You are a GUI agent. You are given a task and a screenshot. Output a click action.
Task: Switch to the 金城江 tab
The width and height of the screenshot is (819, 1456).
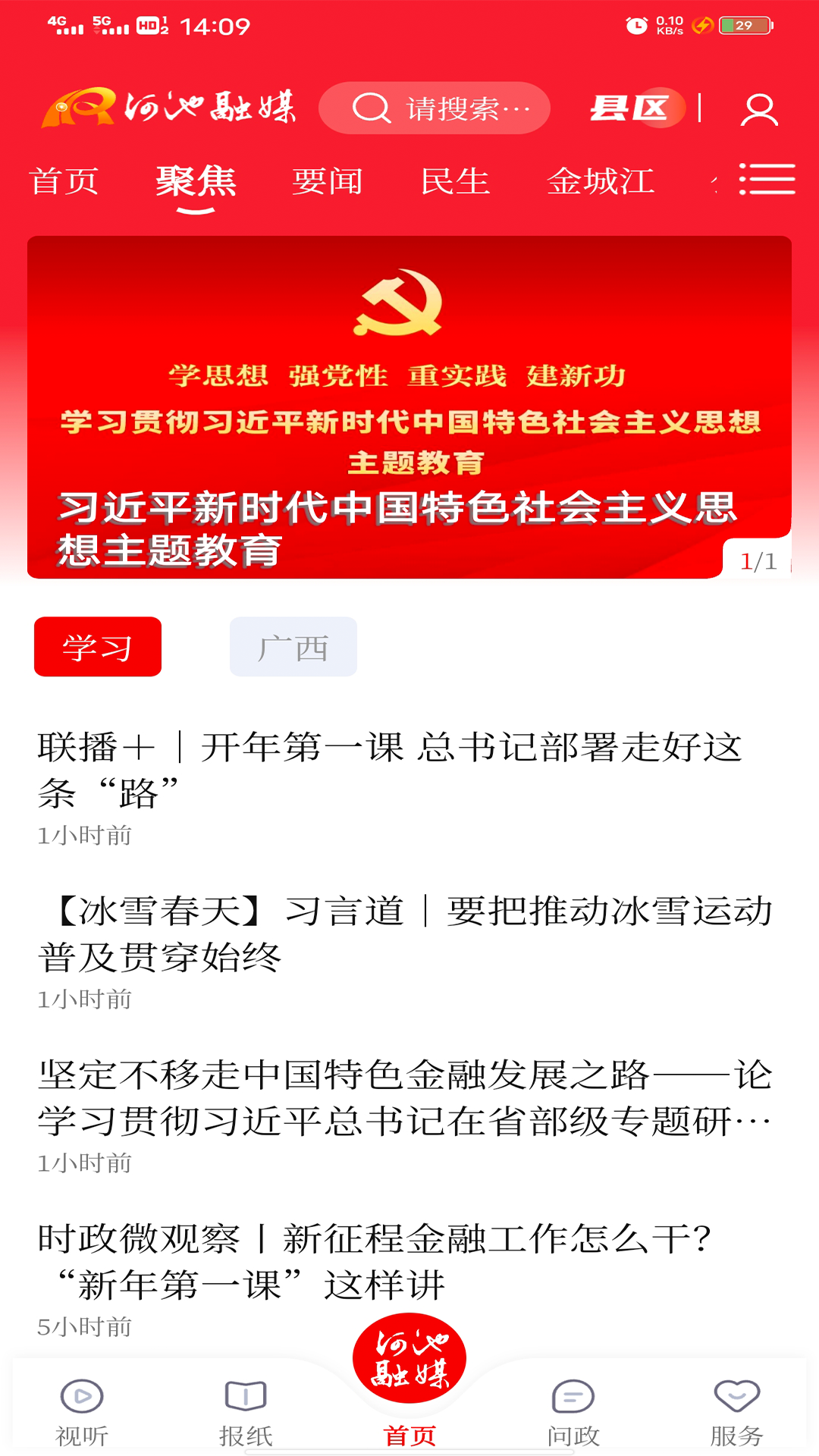click(x=601, y=181)
